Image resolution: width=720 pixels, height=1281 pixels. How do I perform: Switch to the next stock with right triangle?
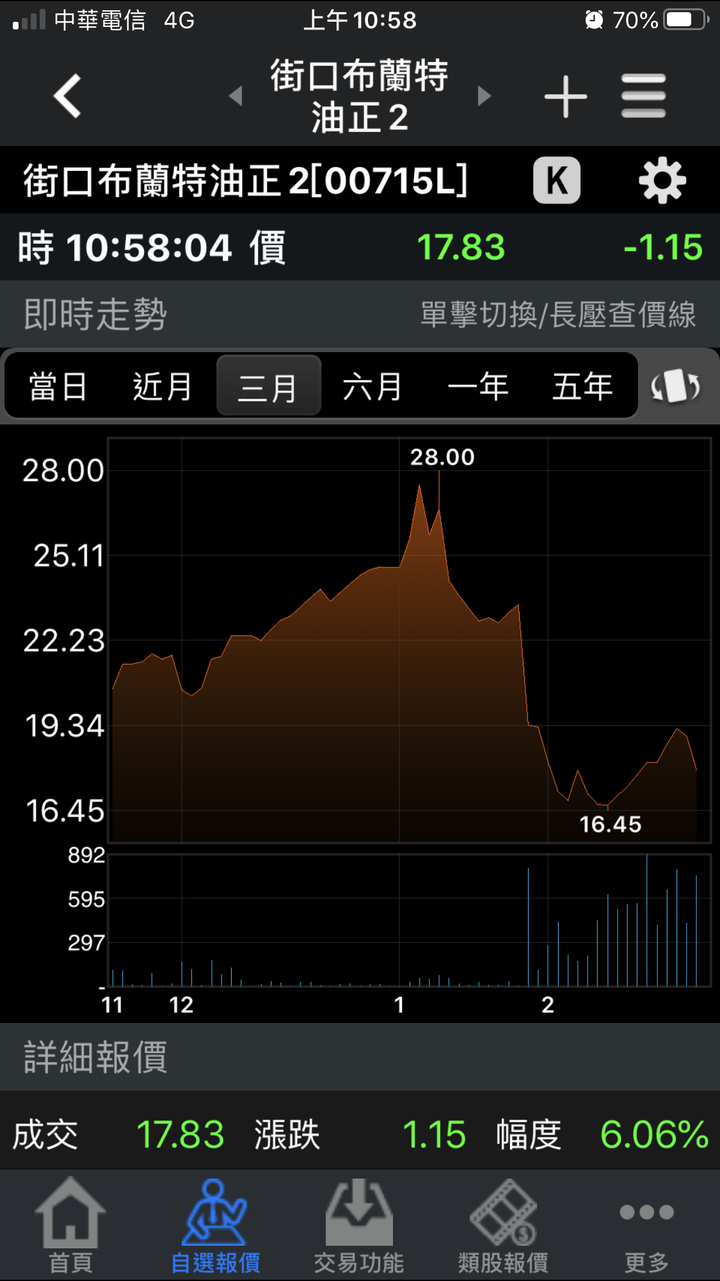484,96
